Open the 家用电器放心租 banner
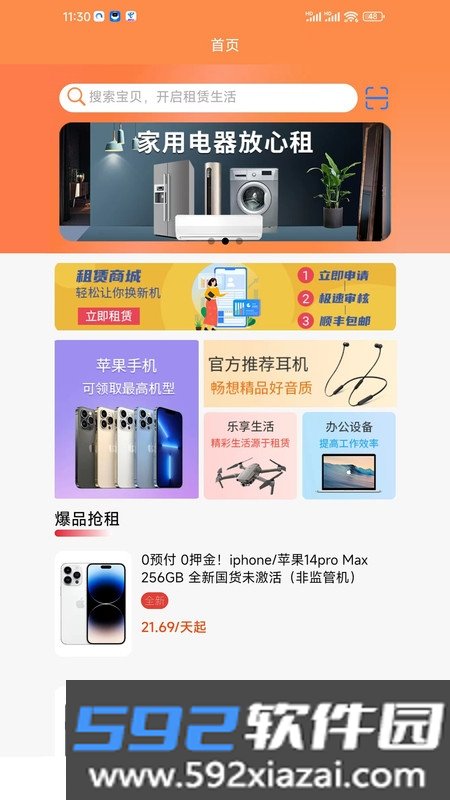The height and width of the screenshot is (800, 450). pos(225,182)
